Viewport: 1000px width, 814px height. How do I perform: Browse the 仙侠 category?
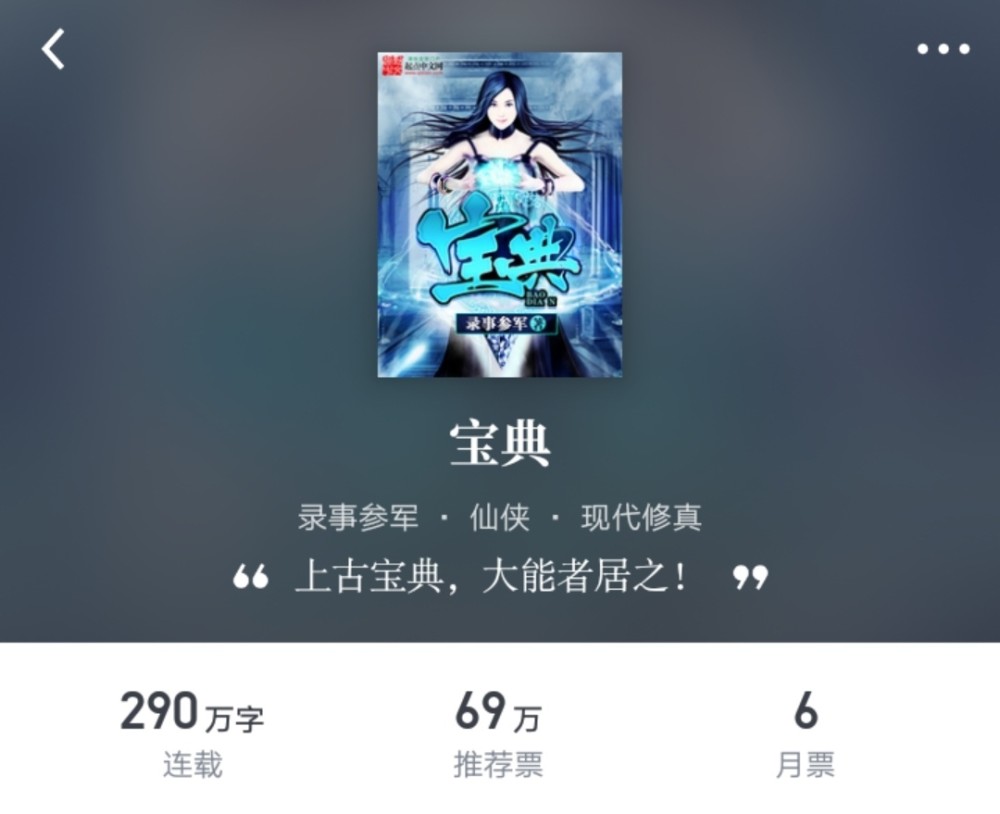[x=499, y=518]
